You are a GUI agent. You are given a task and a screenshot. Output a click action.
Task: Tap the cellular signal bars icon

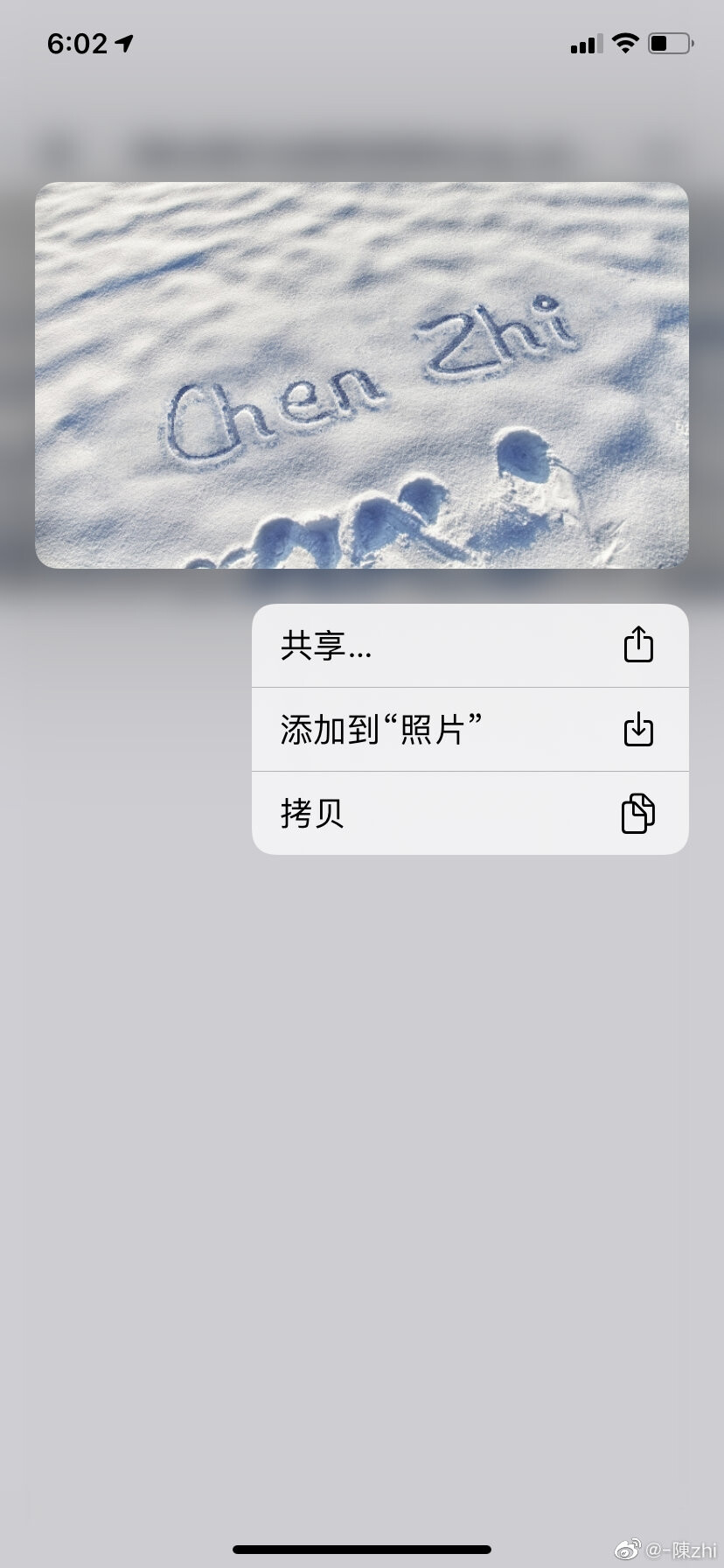coord(585,44)
